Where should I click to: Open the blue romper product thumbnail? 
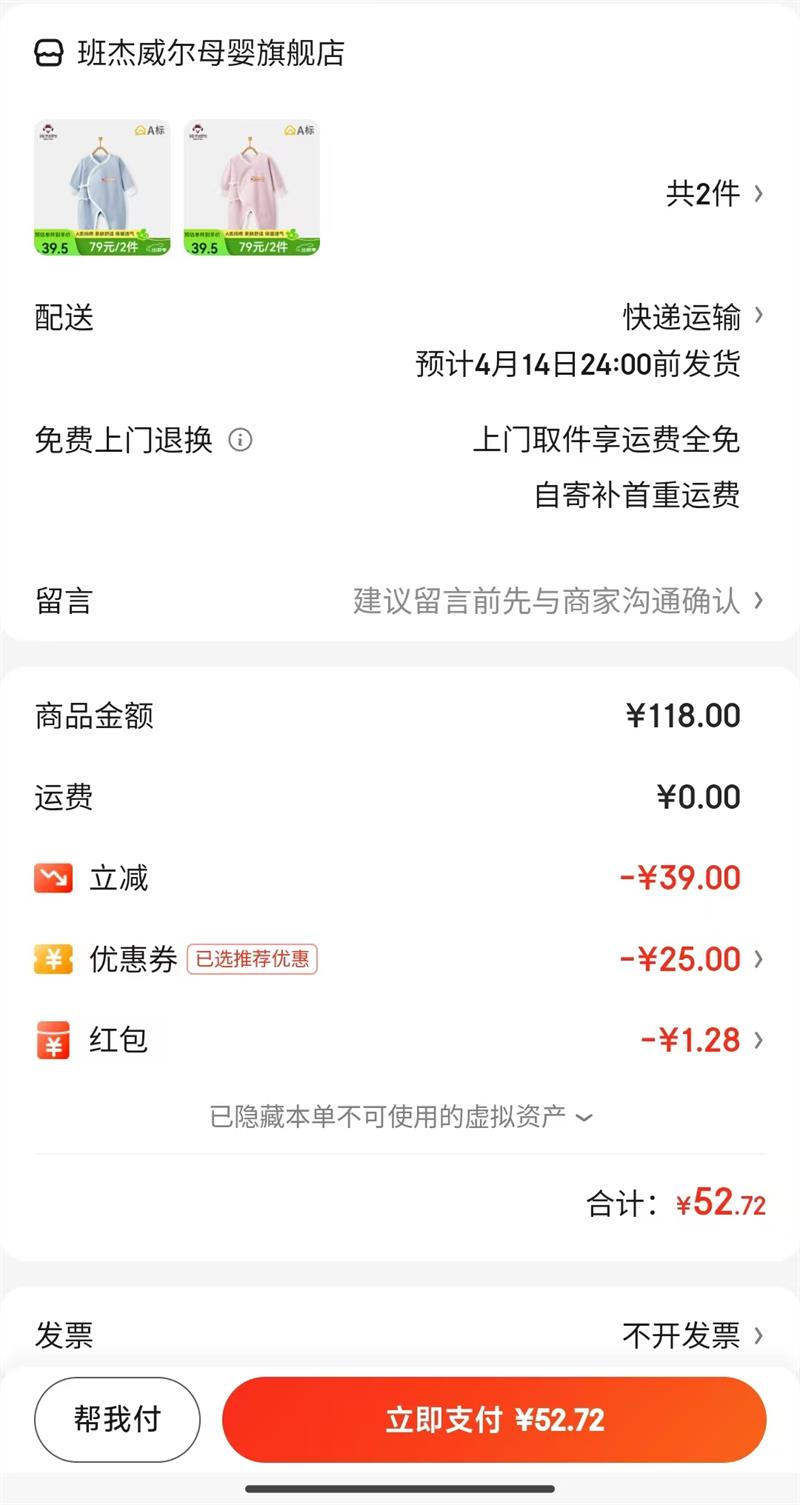[102, 188]
